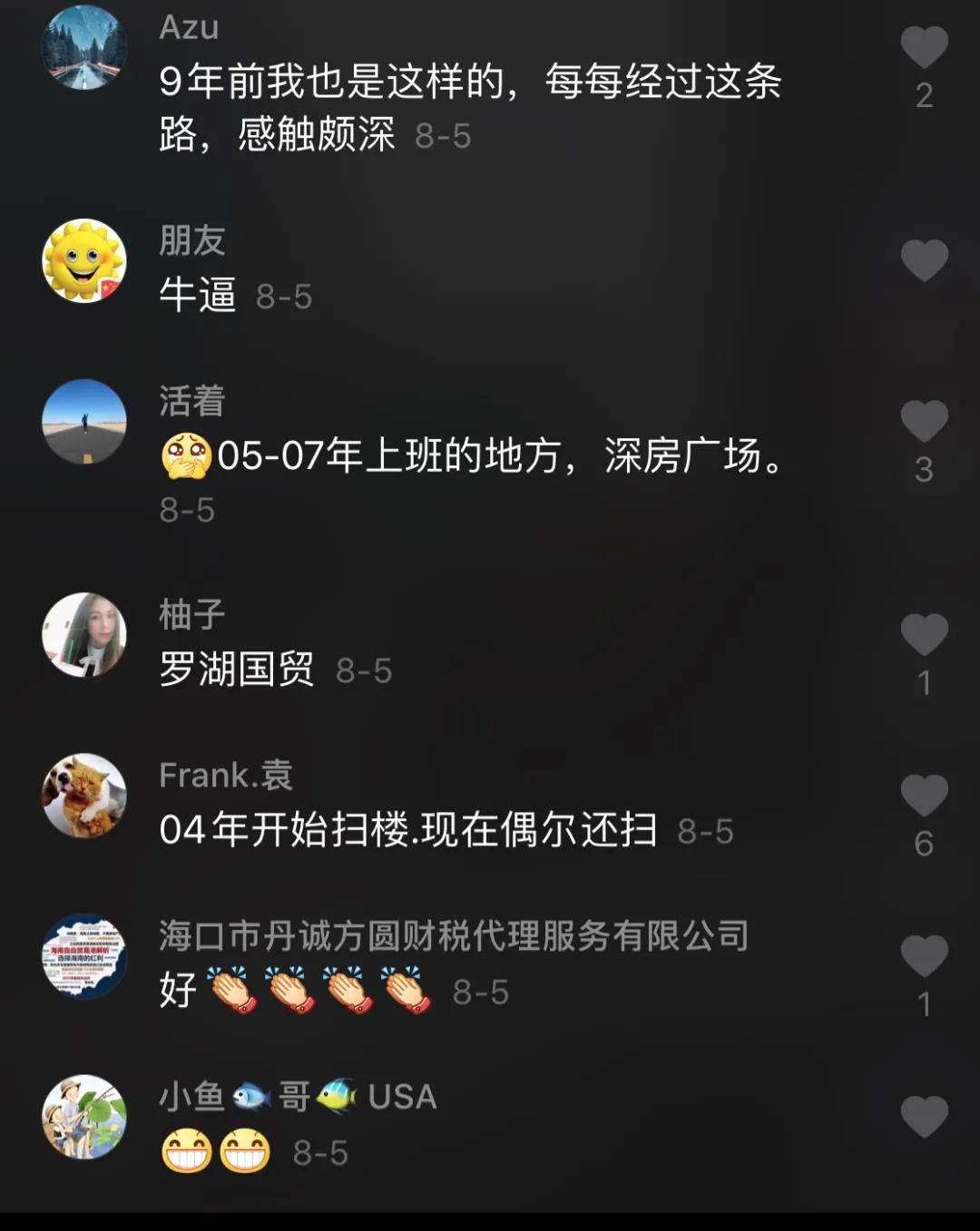Like Frank.袁's comment
Viewport: 980px width, 1231px height.
(x=924, y=796)
